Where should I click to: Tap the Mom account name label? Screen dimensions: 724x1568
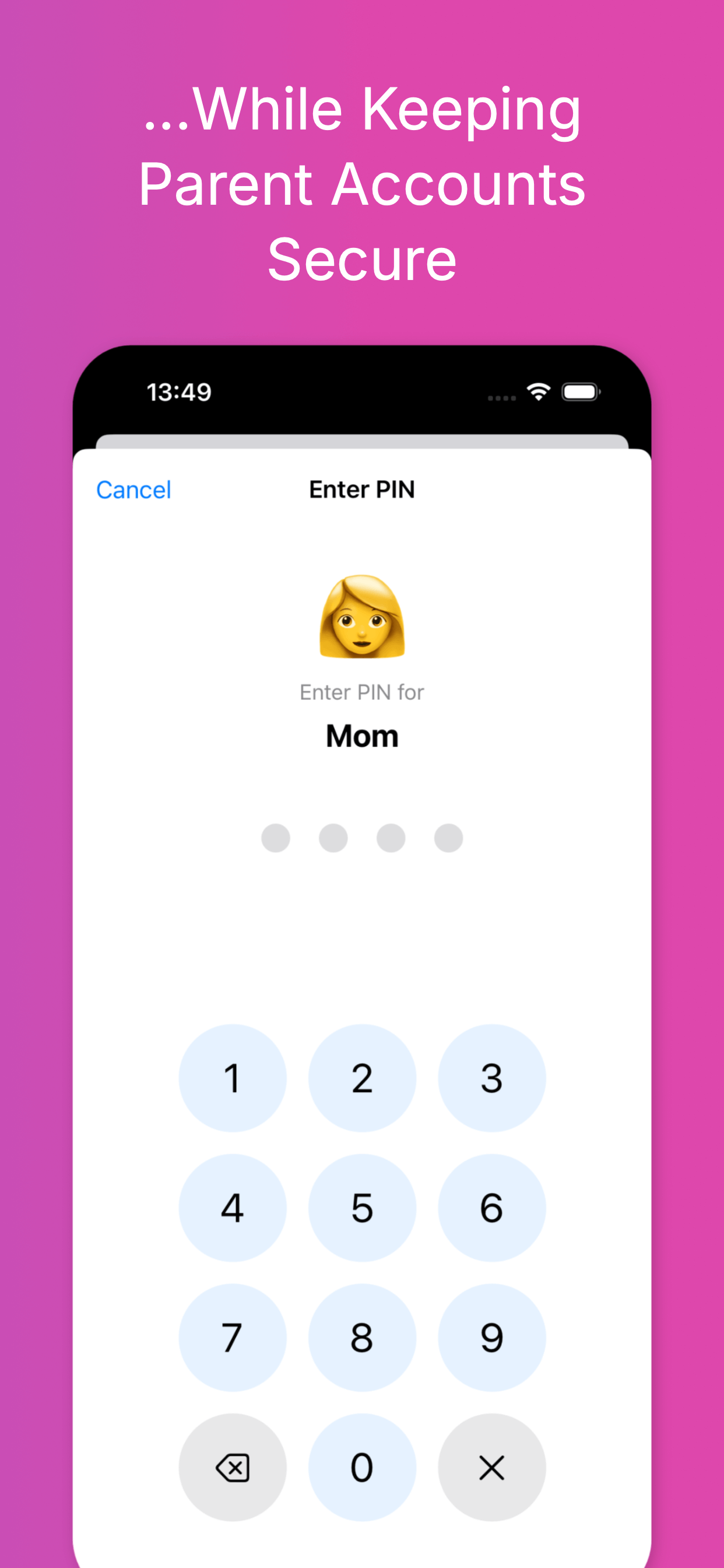click(362, 736)
